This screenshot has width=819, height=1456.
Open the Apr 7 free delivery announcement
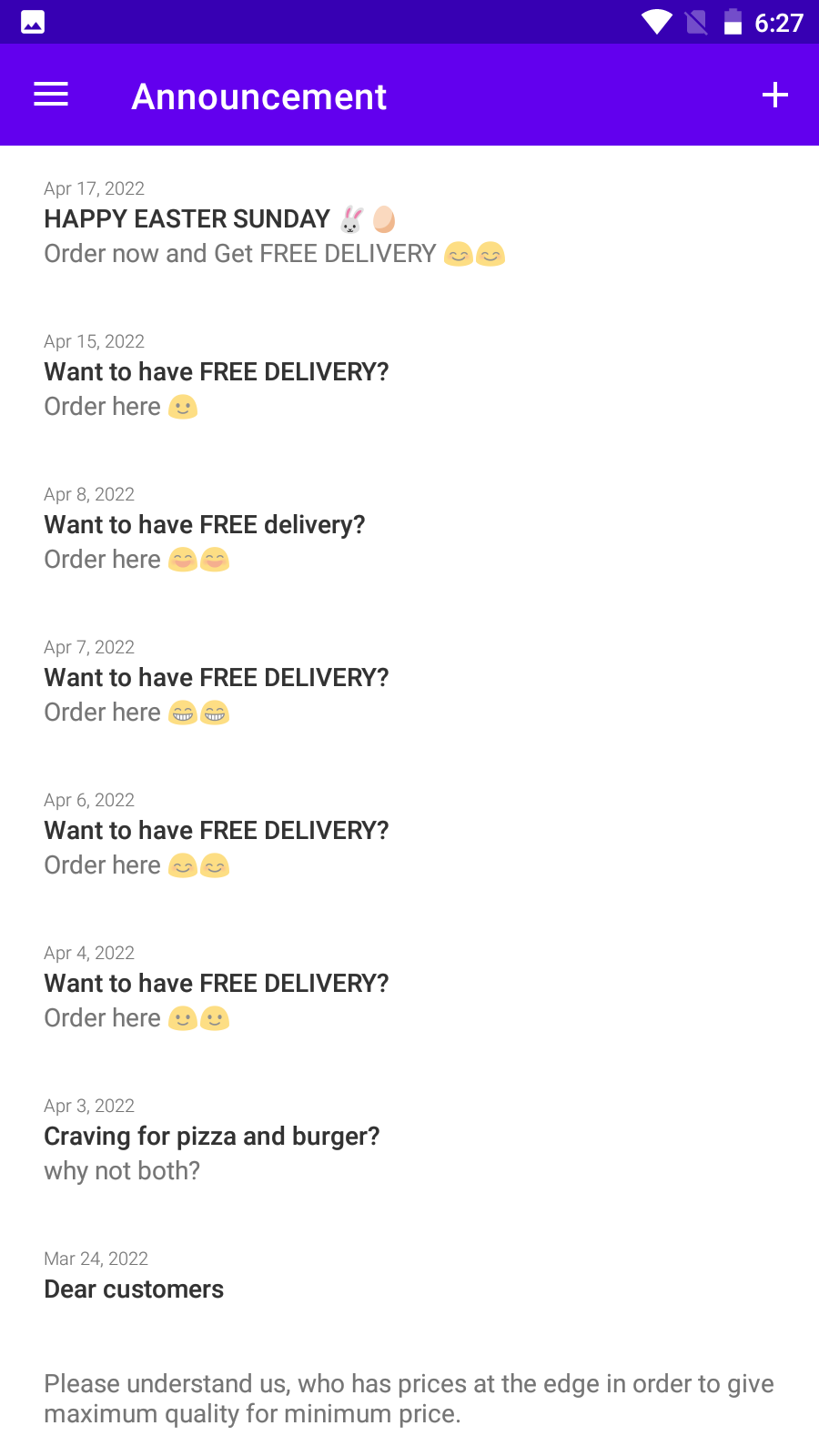pyautogui.click(x=217, y=679)
